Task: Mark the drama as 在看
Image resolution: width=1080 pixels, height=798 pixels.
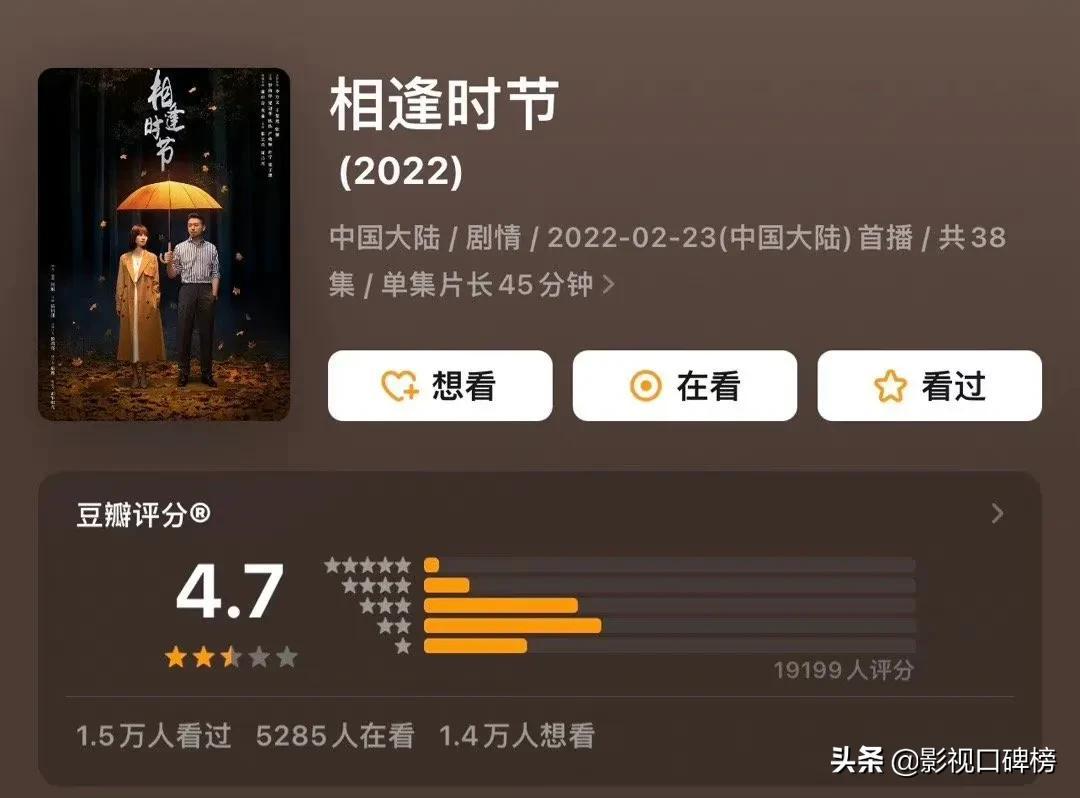Action: pos(684,386)
